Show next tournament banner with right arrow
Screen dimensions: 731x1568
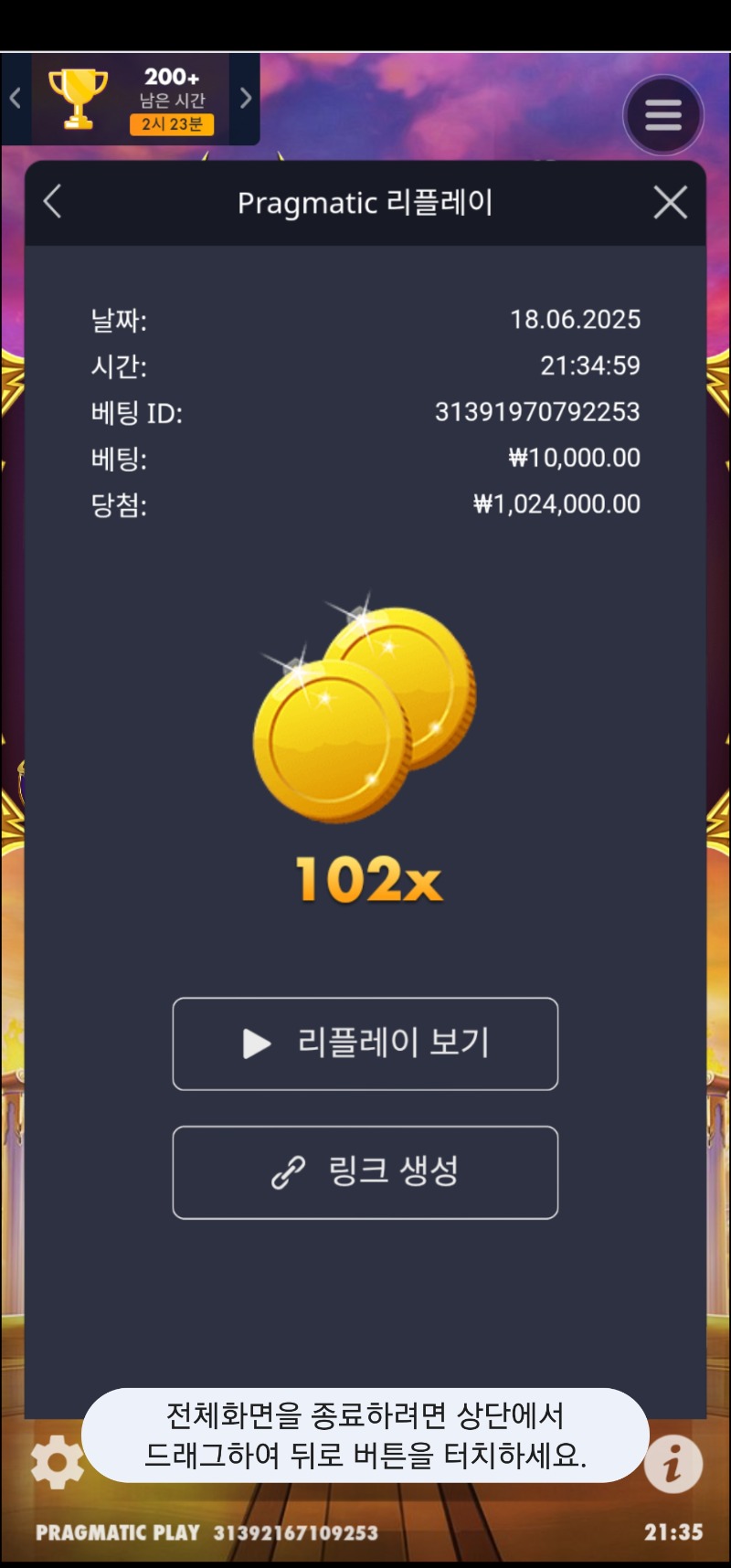tap(245, 99)
